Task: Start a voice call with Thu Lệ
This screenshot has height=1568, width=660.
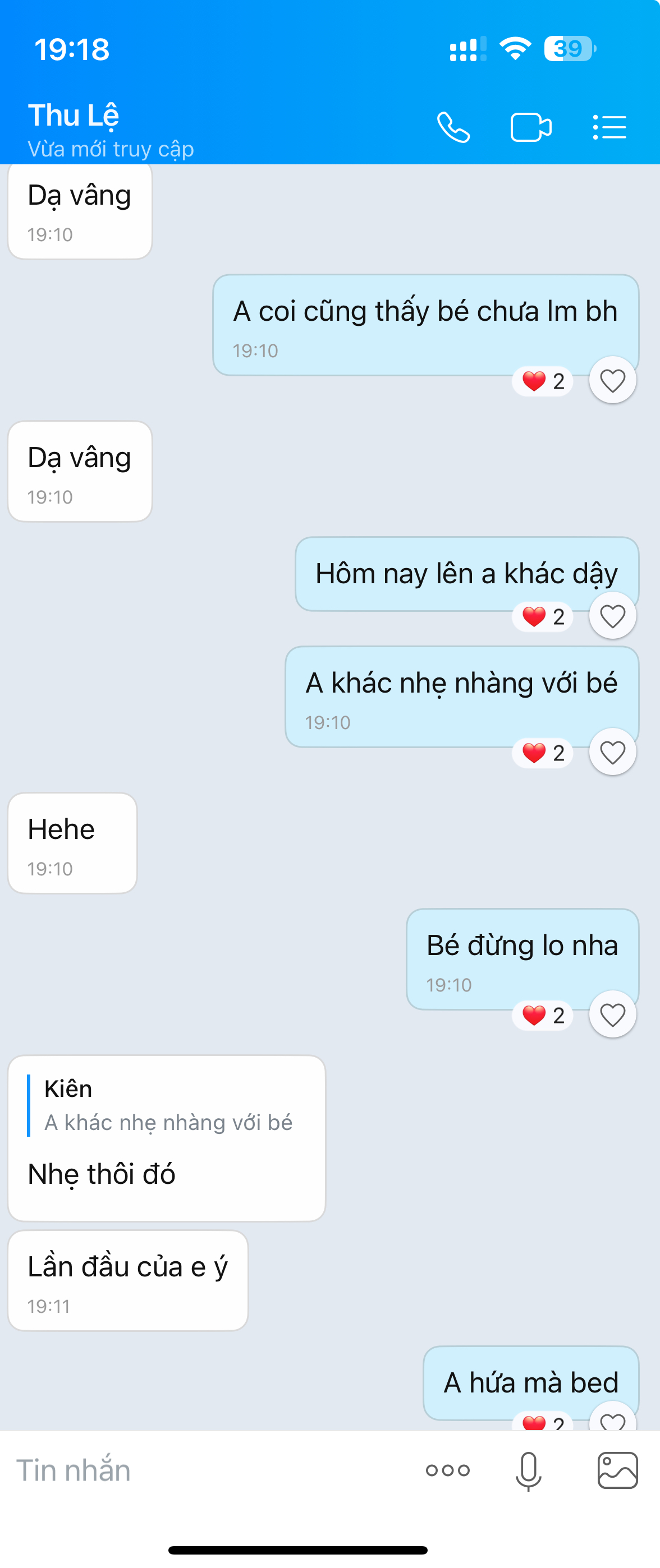Action: tap(453, 127)
